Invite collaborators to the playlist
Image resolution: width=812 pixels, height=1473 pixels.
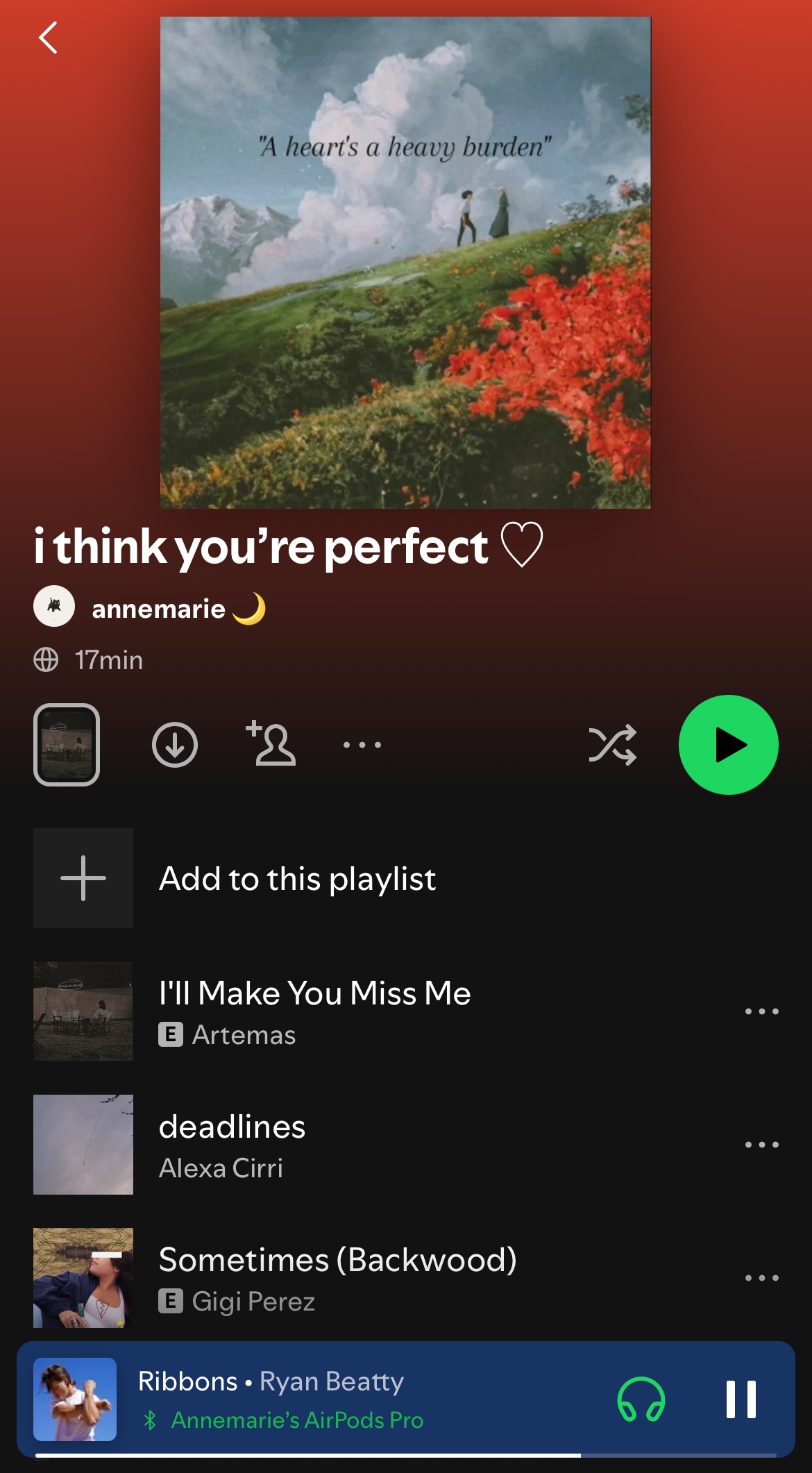[x=271, y=743]
